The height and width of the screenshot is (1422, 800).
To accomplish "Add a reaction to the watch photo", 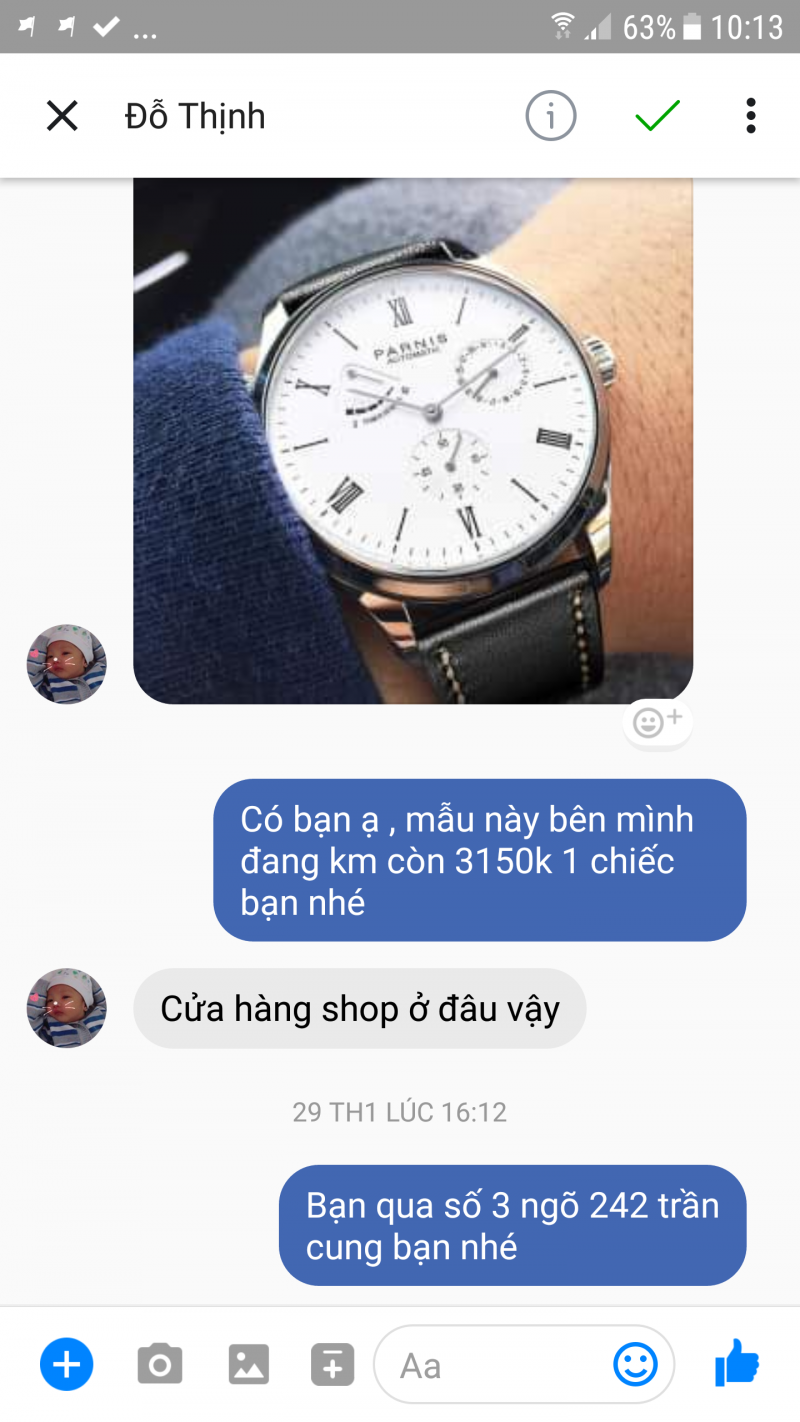I will click(x=657, y=721).
